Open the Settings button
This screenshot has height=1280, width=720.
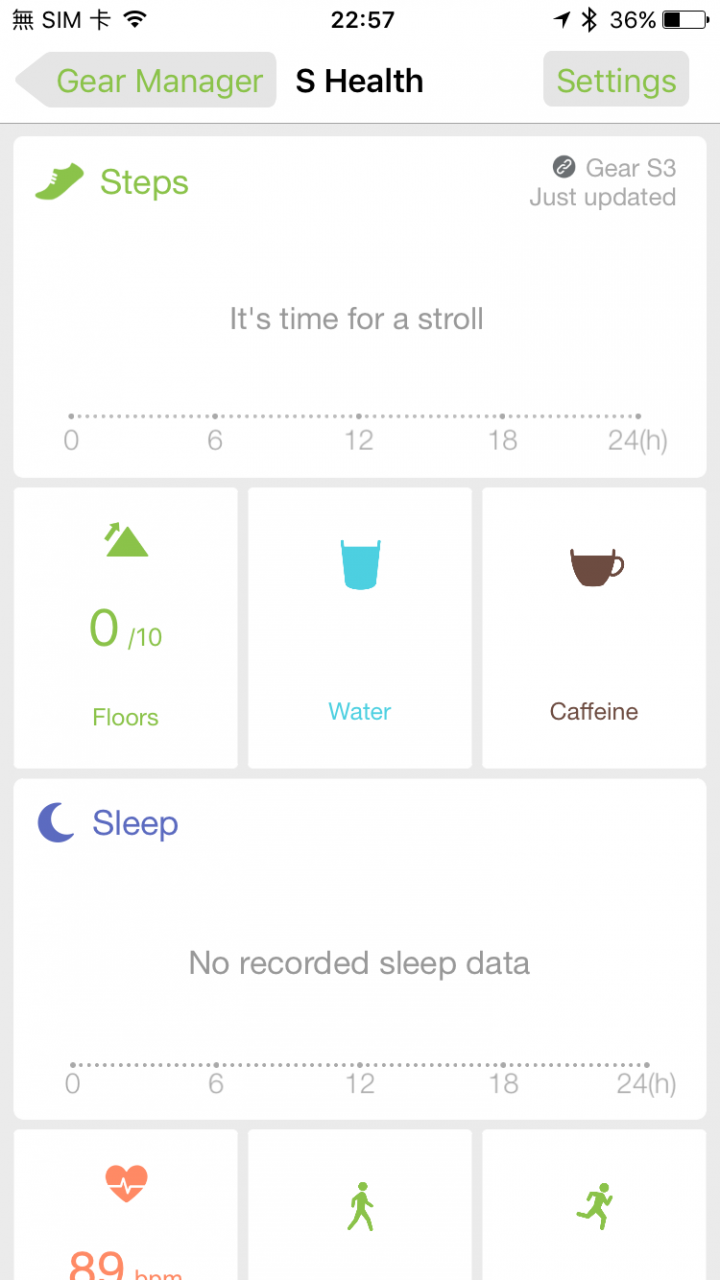616,80
